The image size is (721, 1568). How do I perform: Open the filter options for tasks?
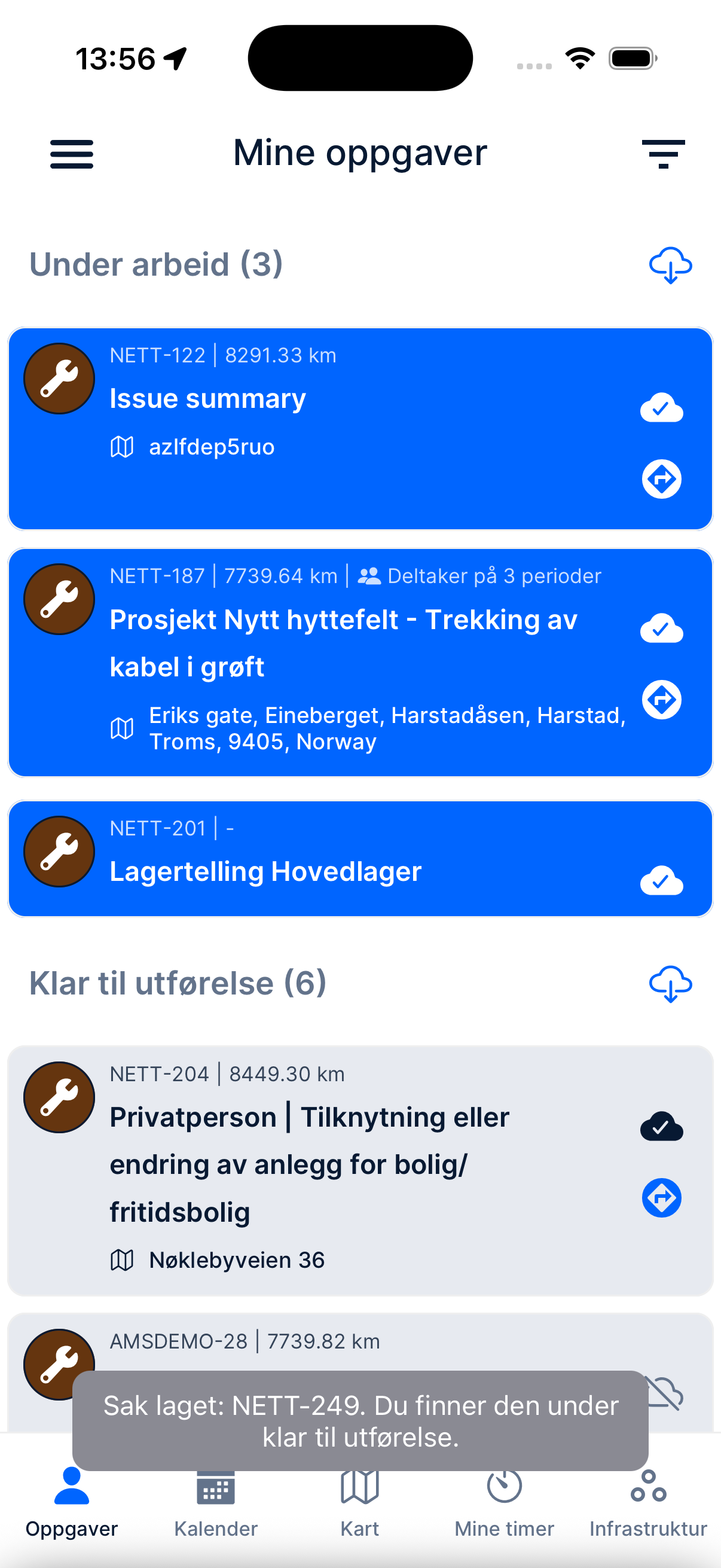point(662,153)
